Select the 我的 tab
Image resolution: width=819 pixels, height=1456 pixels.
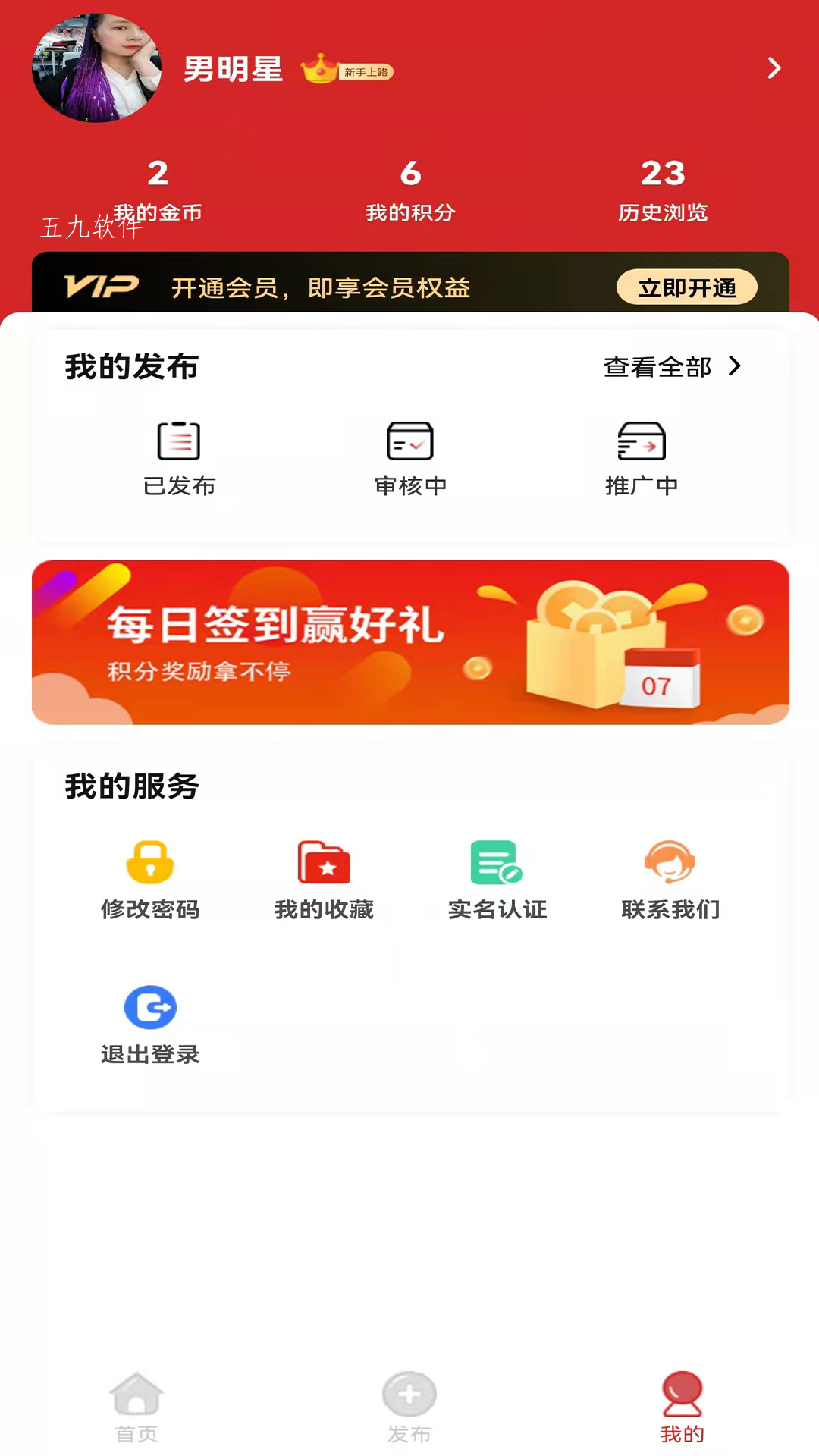682,1407
